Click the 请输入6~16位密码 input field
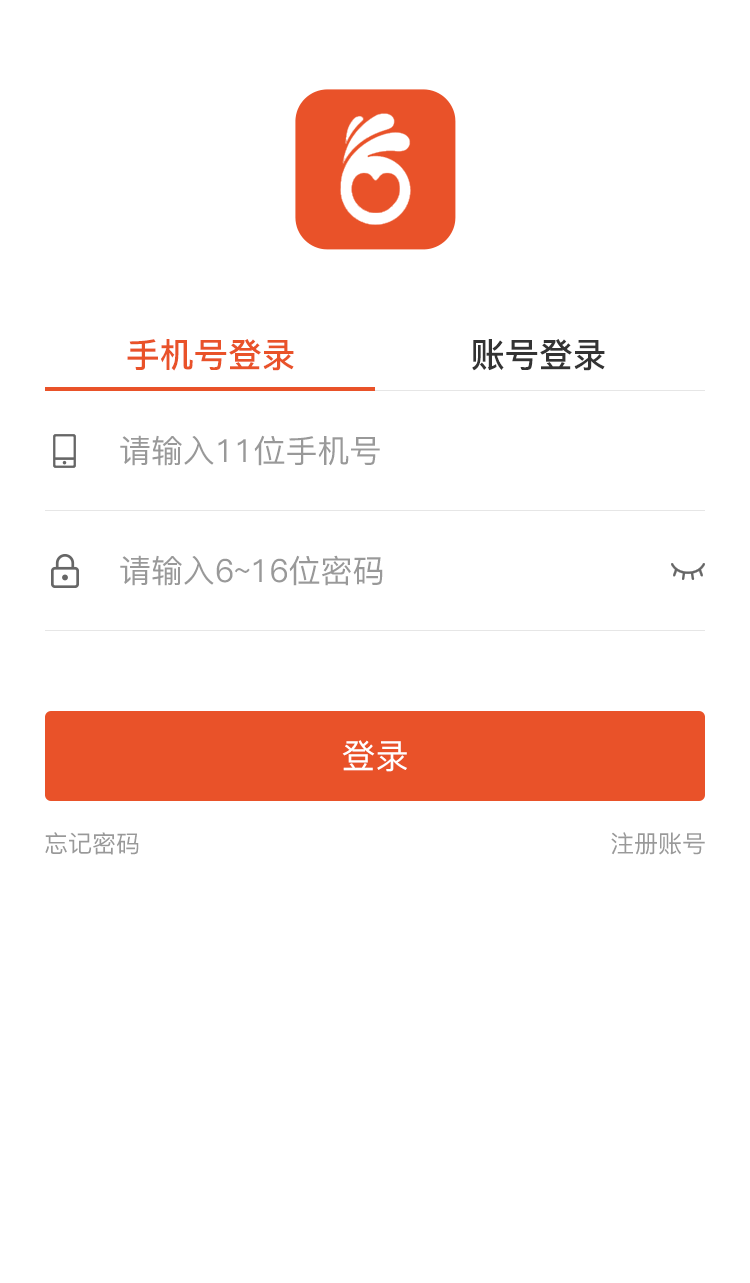 [x=300, y=571]
